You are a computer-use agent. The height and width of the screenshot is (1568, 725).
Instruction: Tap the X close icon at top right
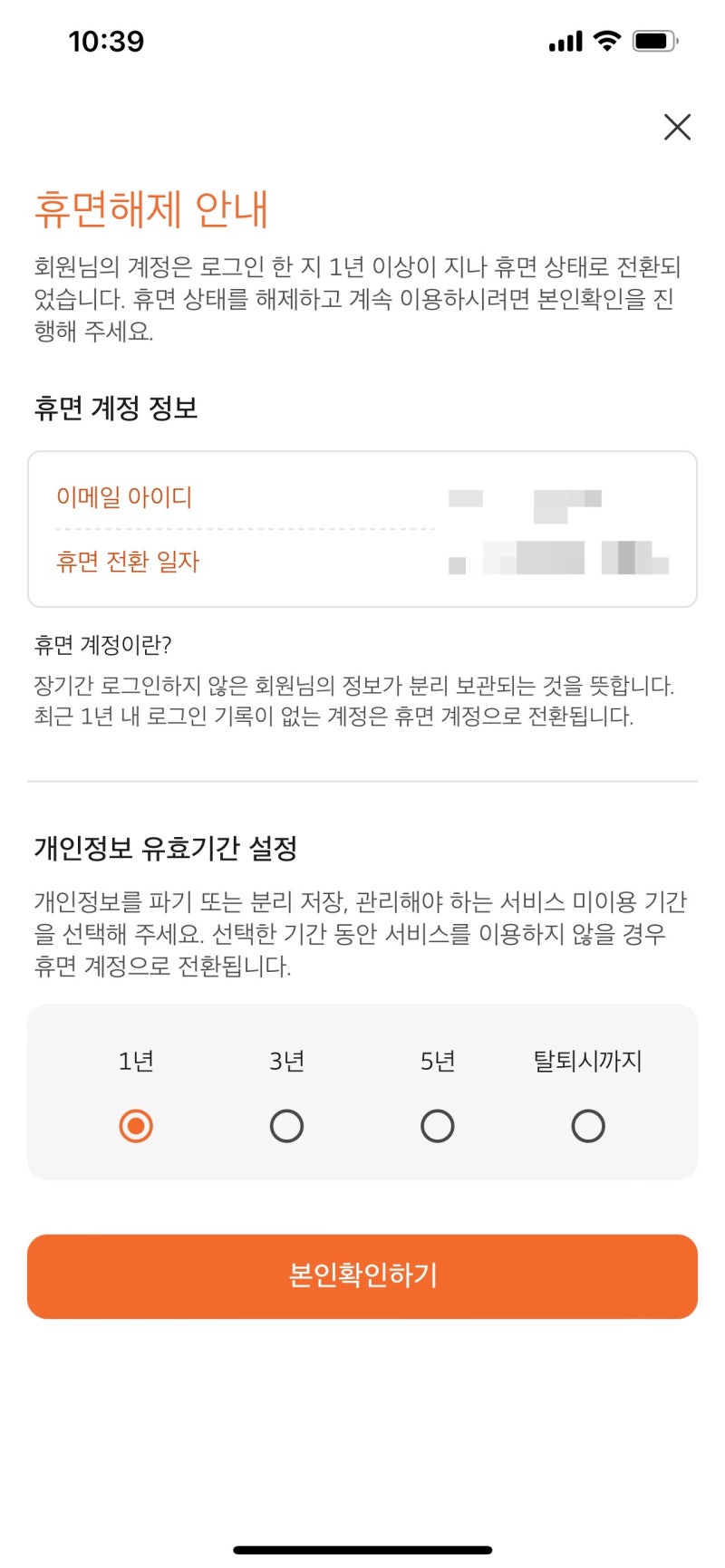[677, 128]
